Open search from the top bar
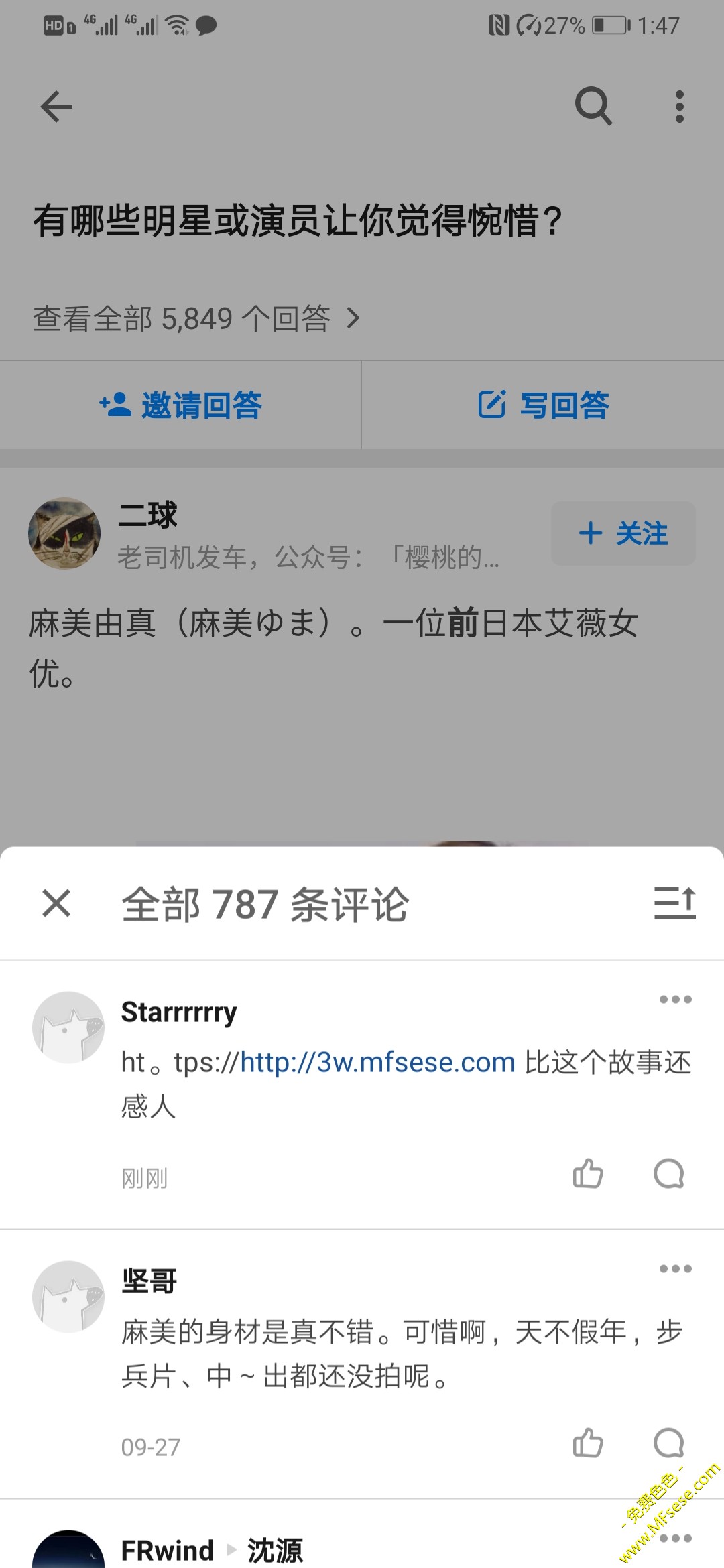 click(593, 107)
